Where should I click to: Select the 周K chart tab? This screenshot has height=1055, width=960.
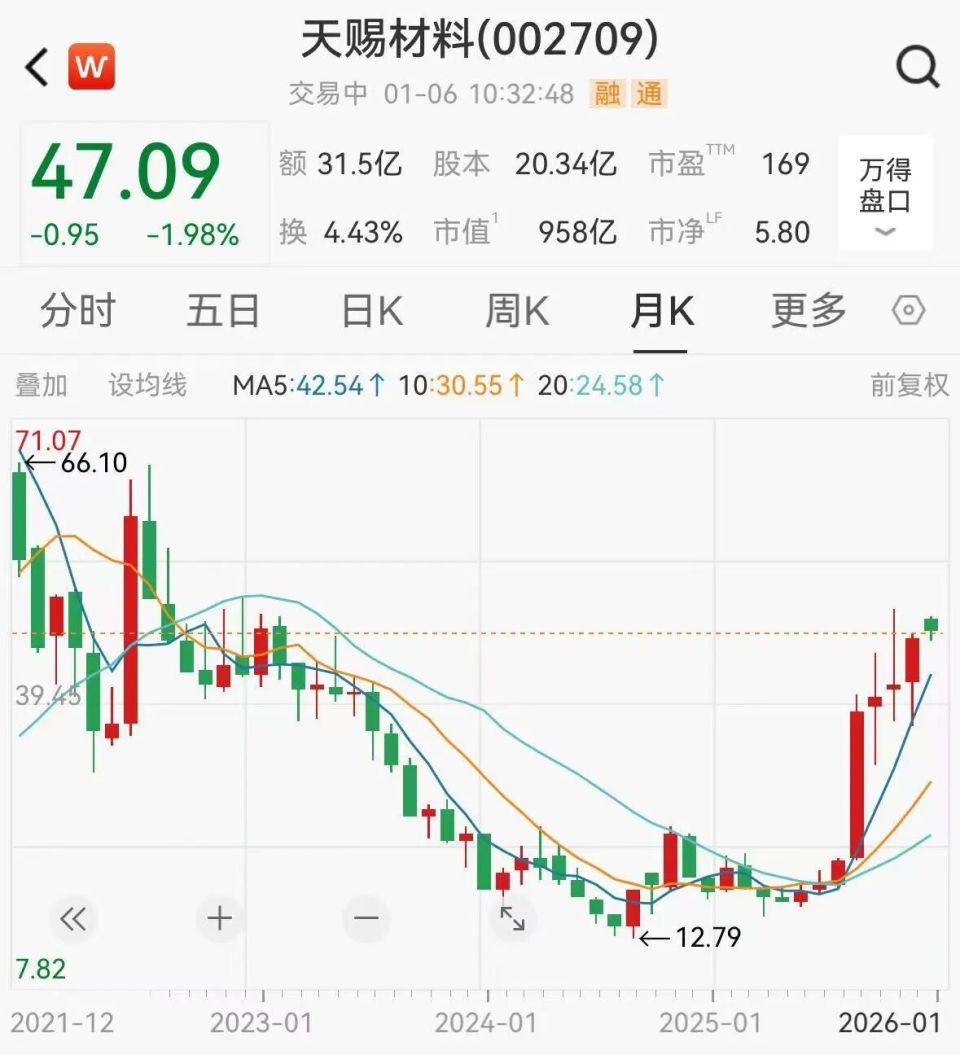517,312
